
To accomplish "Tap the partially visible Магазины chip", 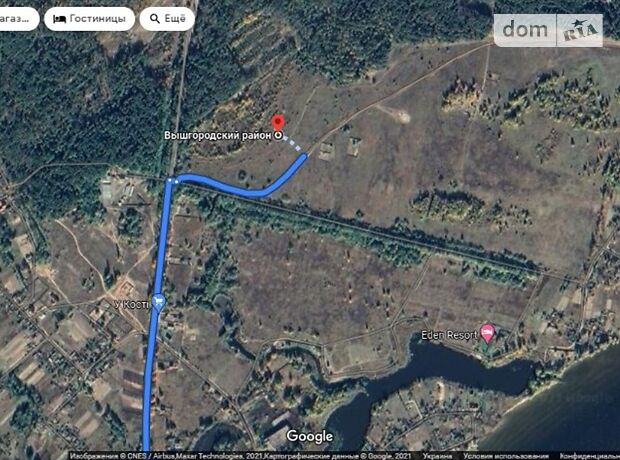I will coord(17,18).
